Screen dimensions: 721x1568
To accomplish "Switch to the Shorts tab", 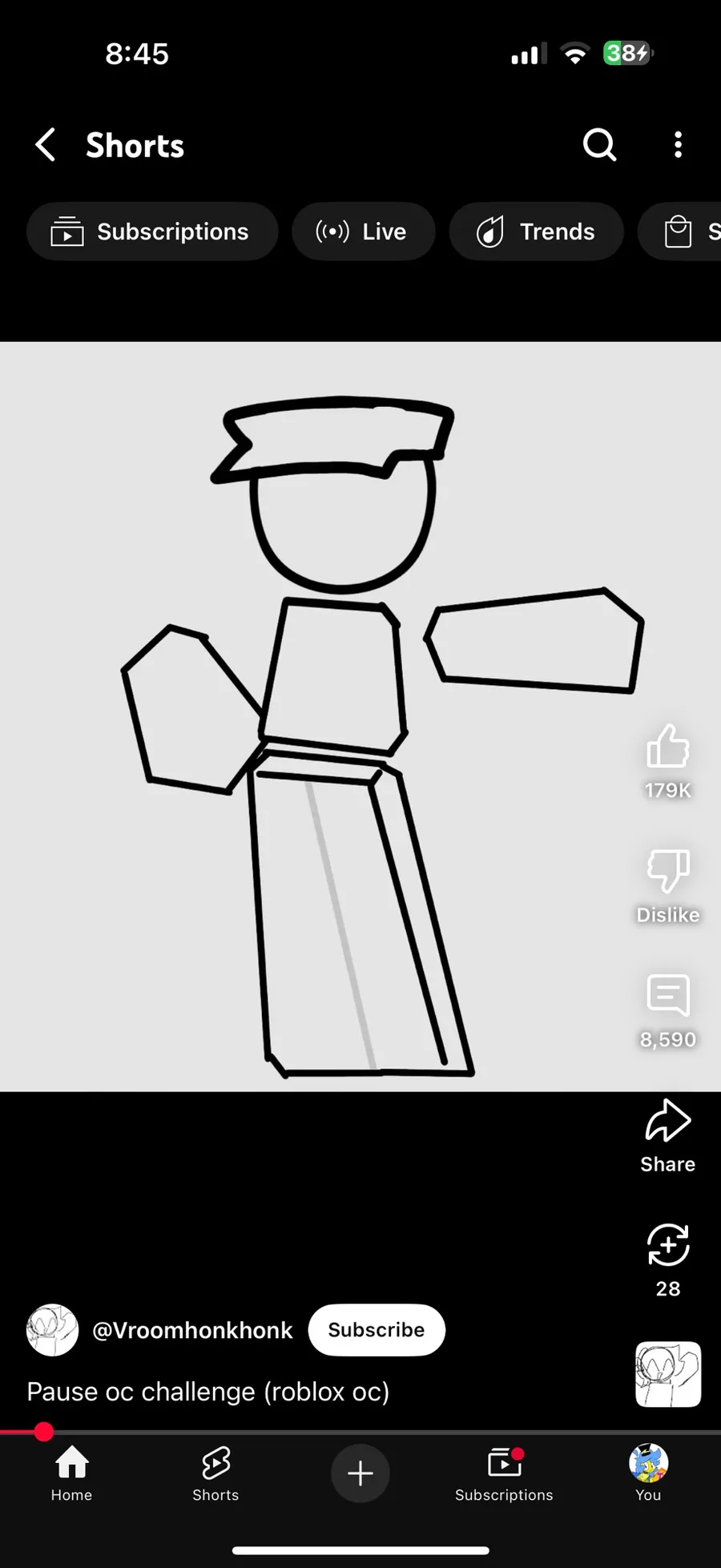I will 215,1473.
